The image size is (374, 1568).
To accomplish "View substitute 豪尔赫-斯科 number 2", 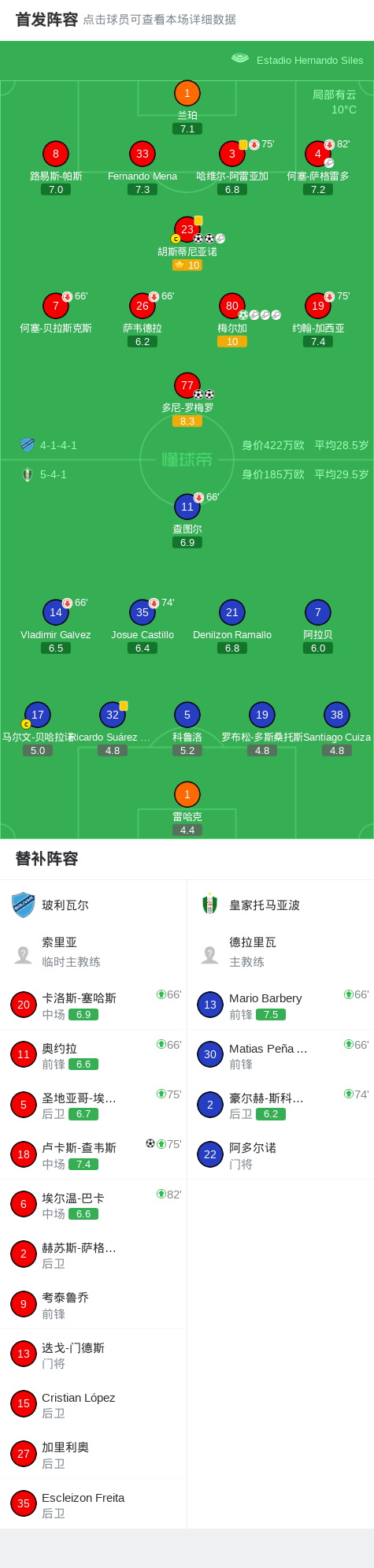I will pos(280,1105).
